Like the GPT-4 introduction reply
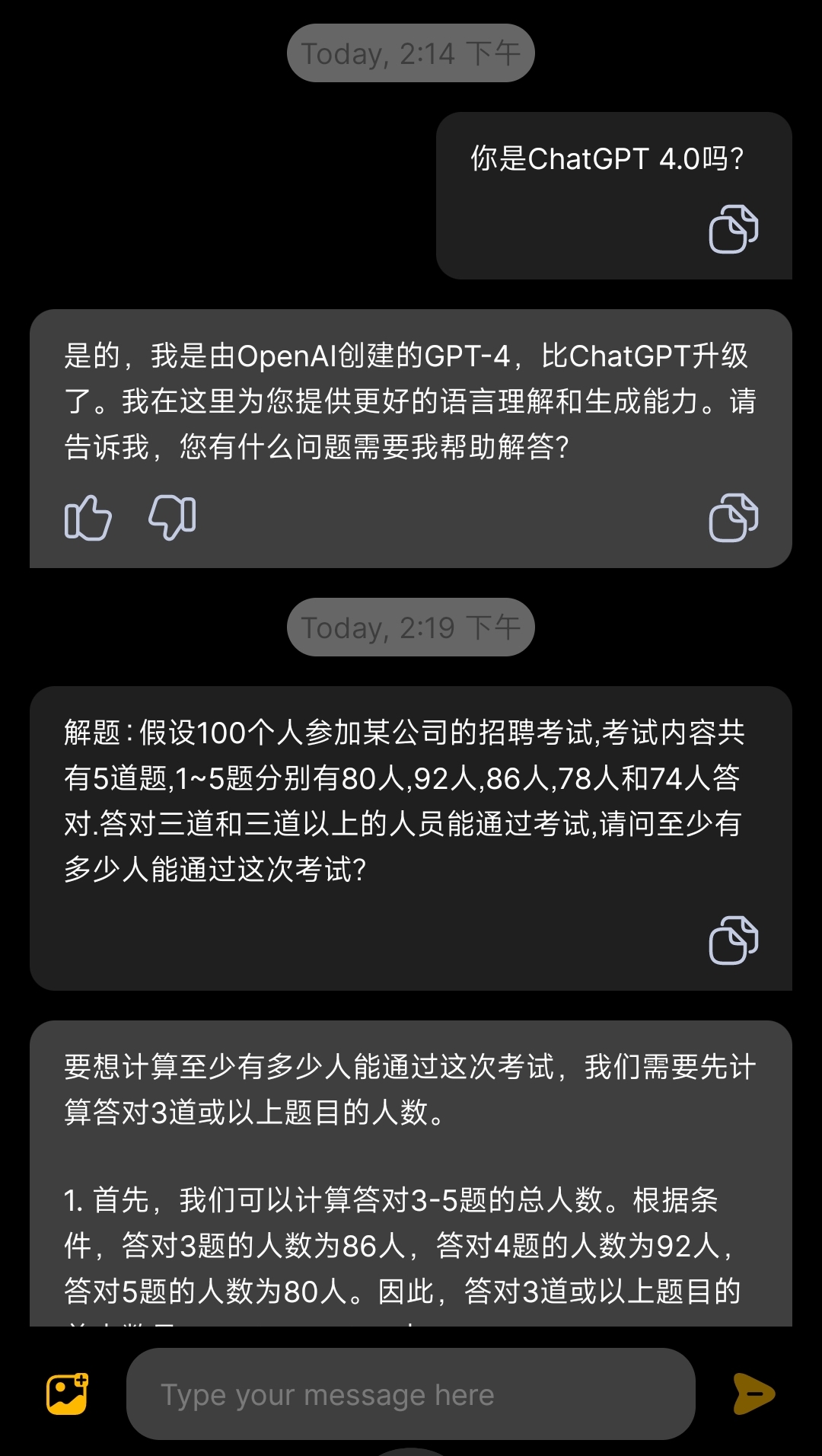 click(x=88, y=518)
